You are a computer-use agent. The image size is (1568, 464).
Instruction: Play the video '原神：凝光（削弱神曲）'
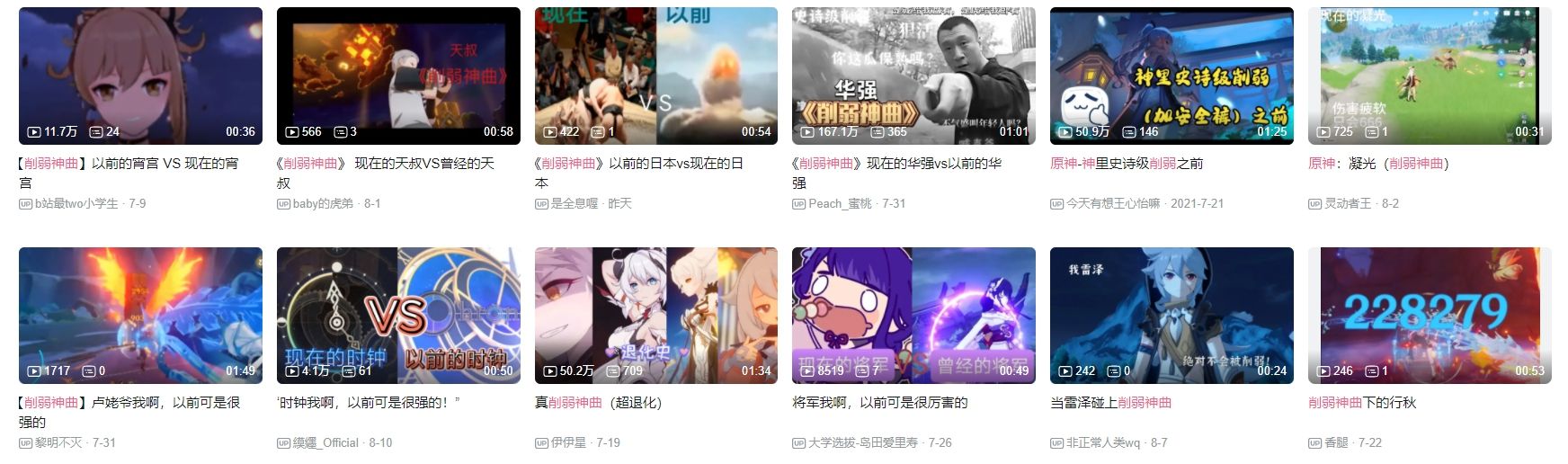point(1430,76)
